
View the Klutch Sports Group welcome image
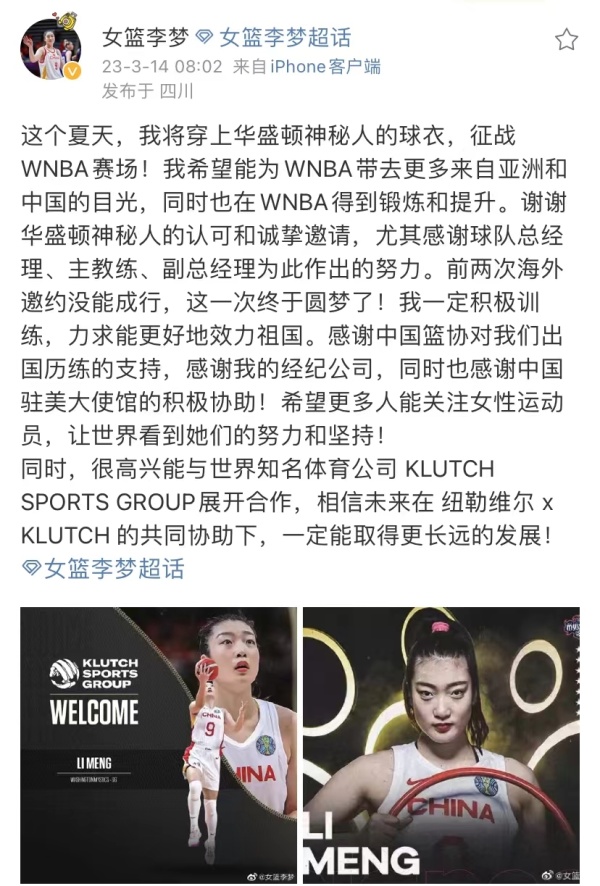click(158, 745)
